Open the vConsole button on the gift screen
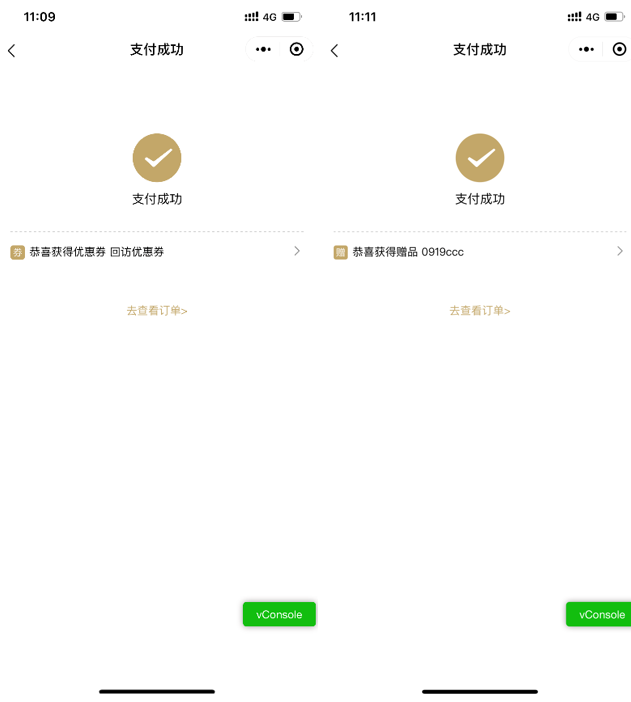The image size is (631, 702). [599, 614]
